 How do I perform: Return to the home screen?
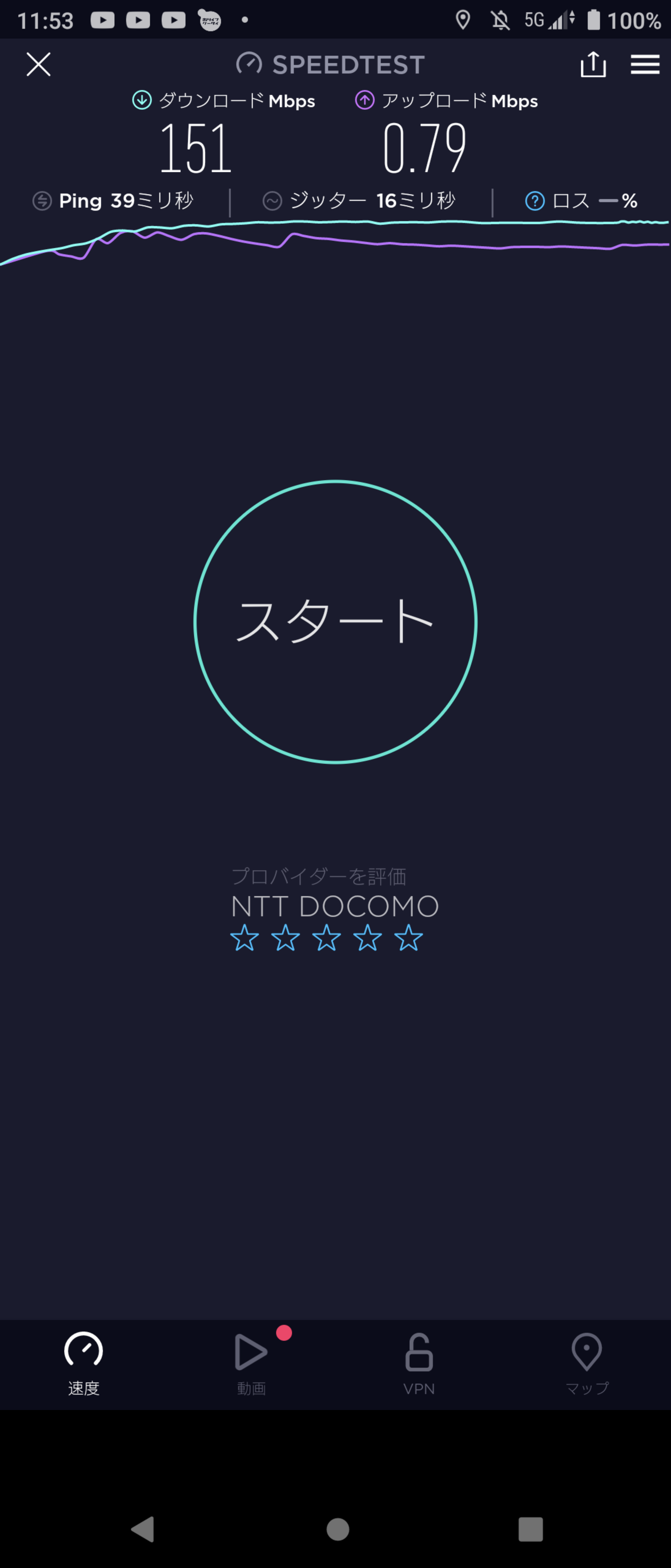(x=338, y=1528)
